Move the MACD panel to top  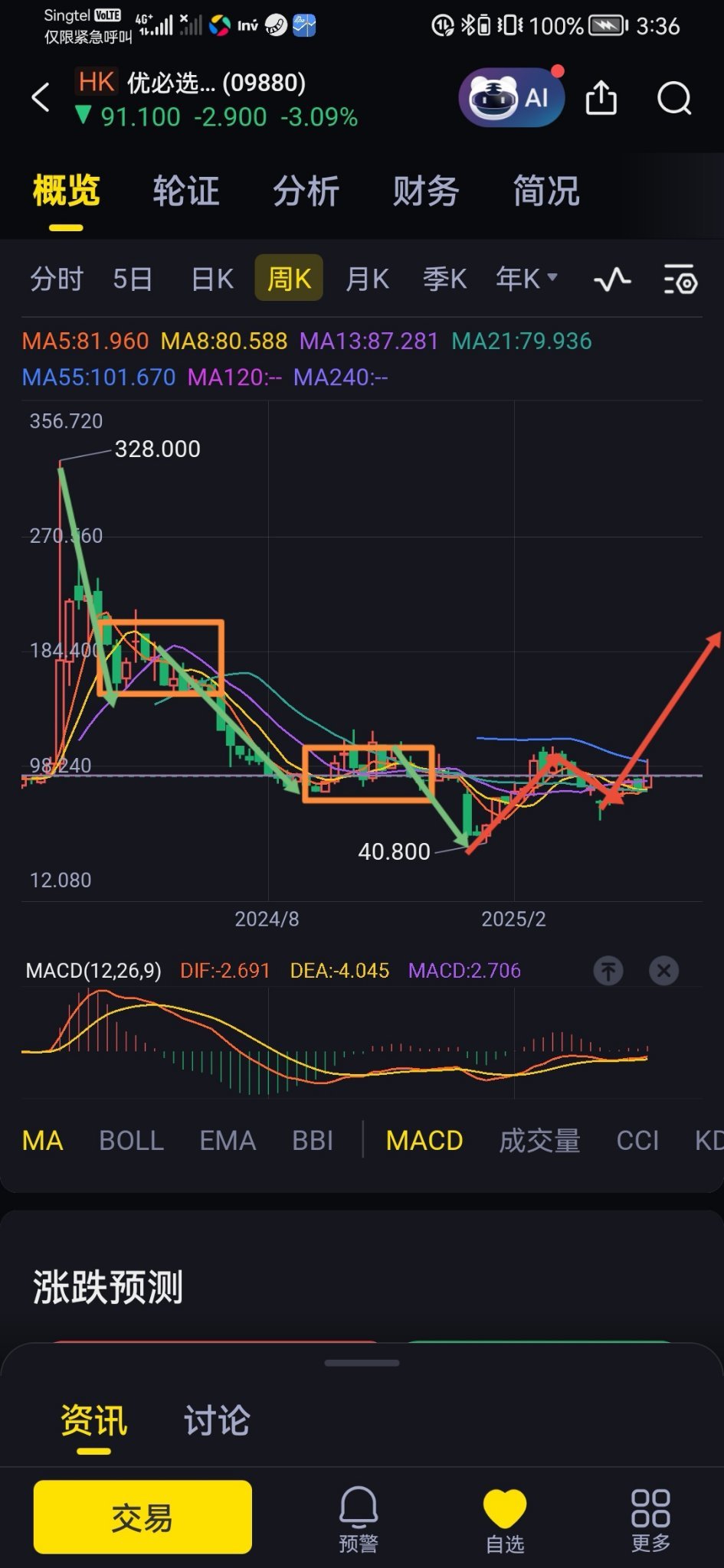pyautogui.click(x=608, y=971)
